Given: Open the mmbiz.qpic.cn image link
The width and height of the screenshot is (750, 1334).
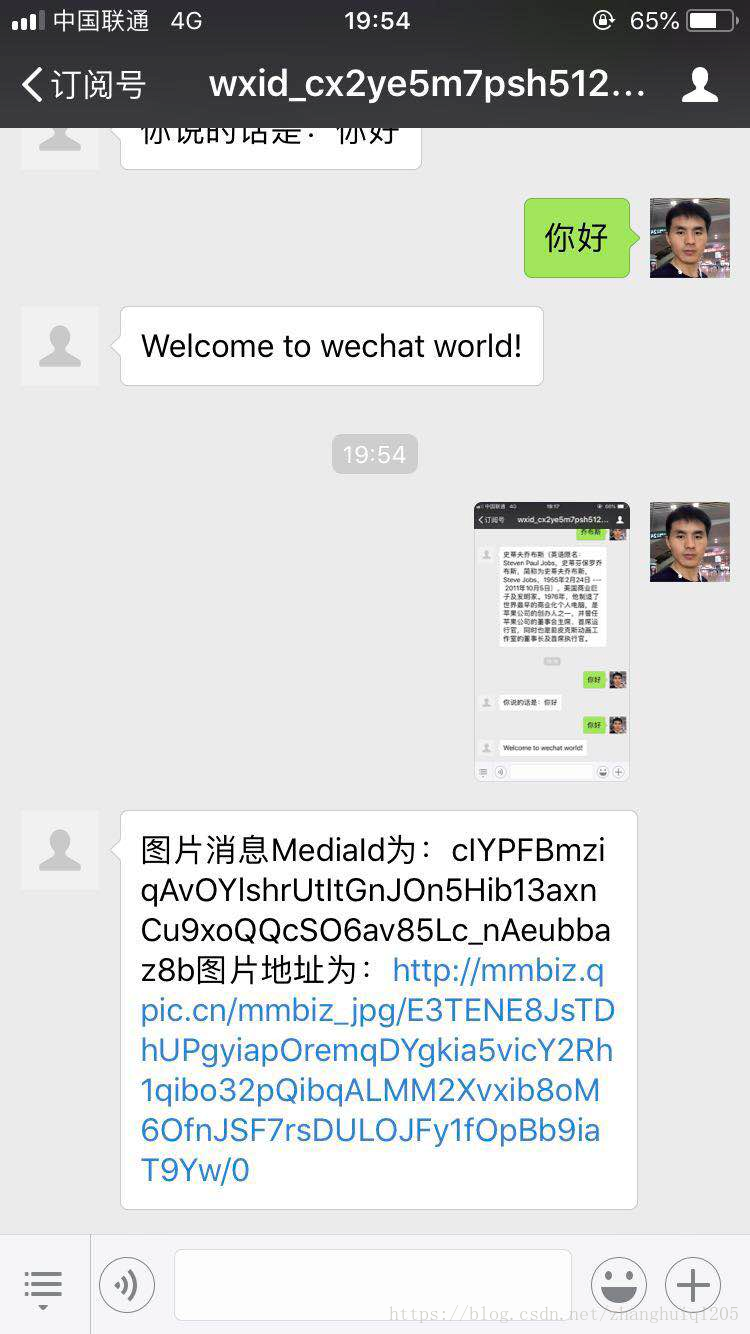Looking at the screenshot, I should tap(377, 1070).
